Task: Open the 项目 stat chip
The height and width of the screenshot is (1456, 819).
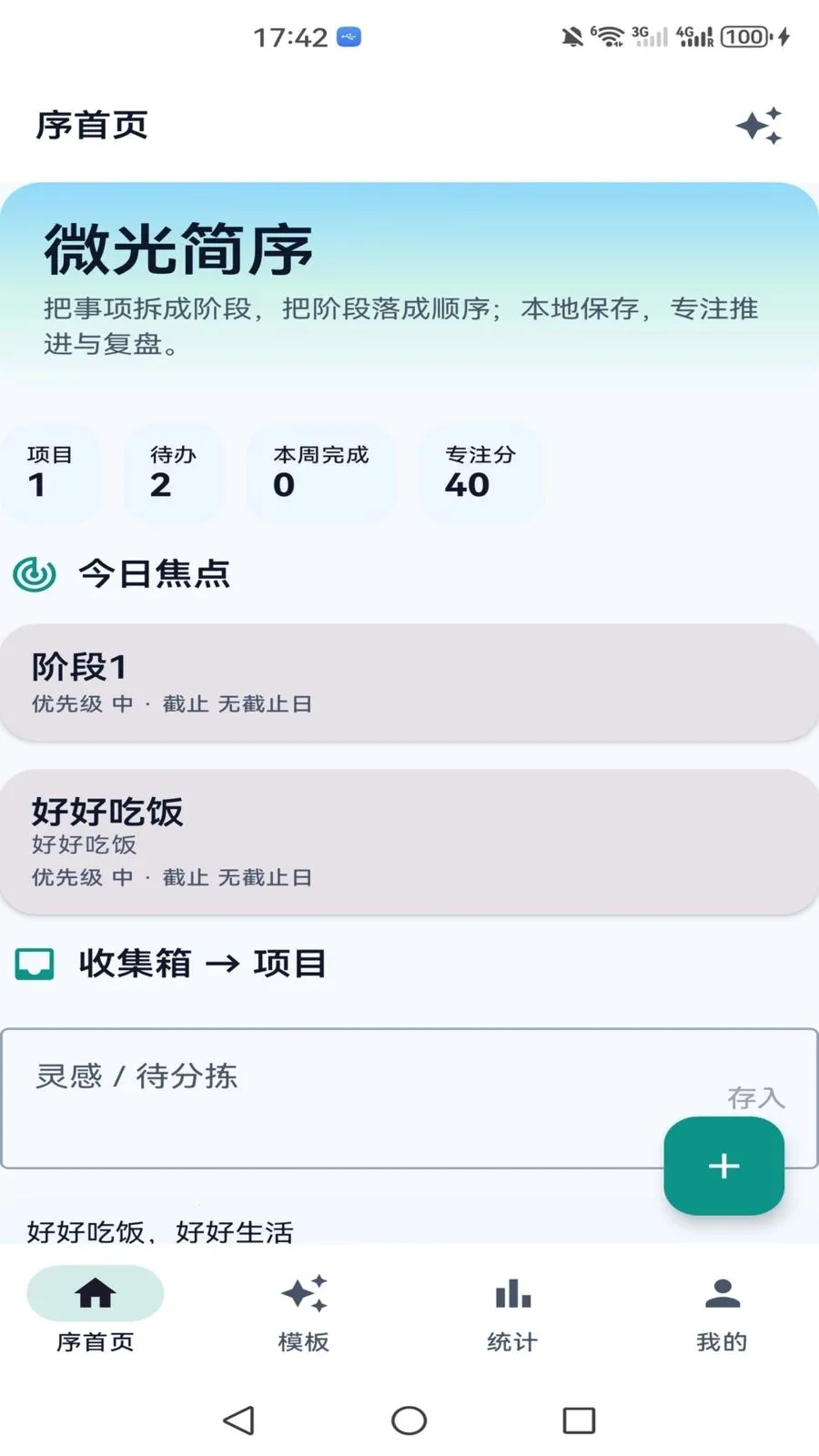Action: 48,472
